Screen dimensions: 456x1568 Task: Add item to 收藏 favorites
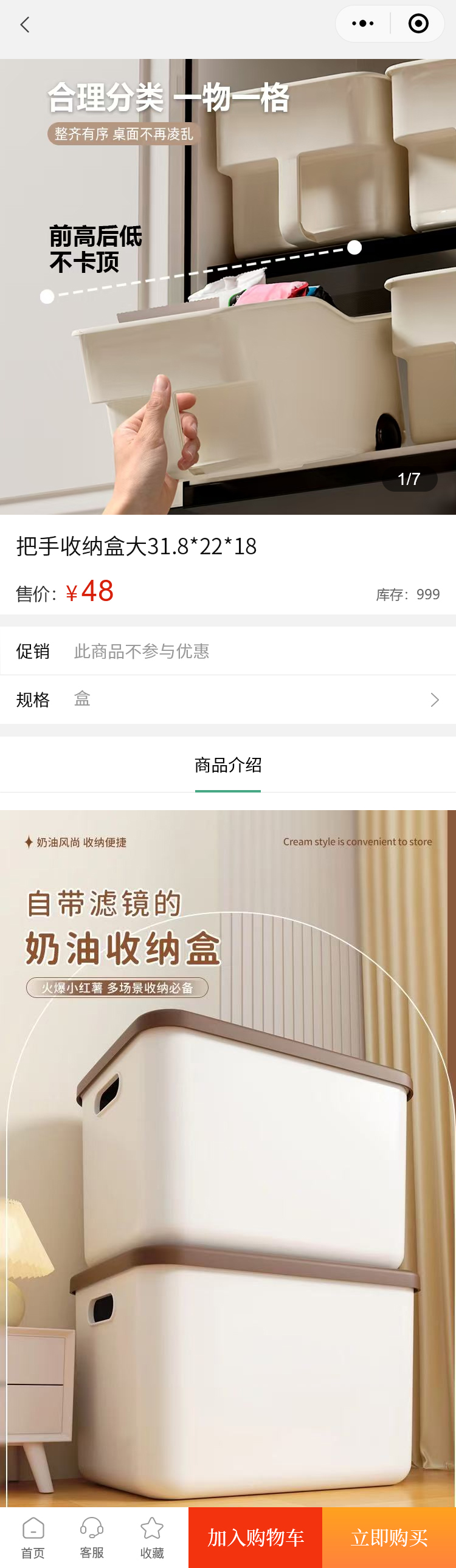[x=151, y=1537]
